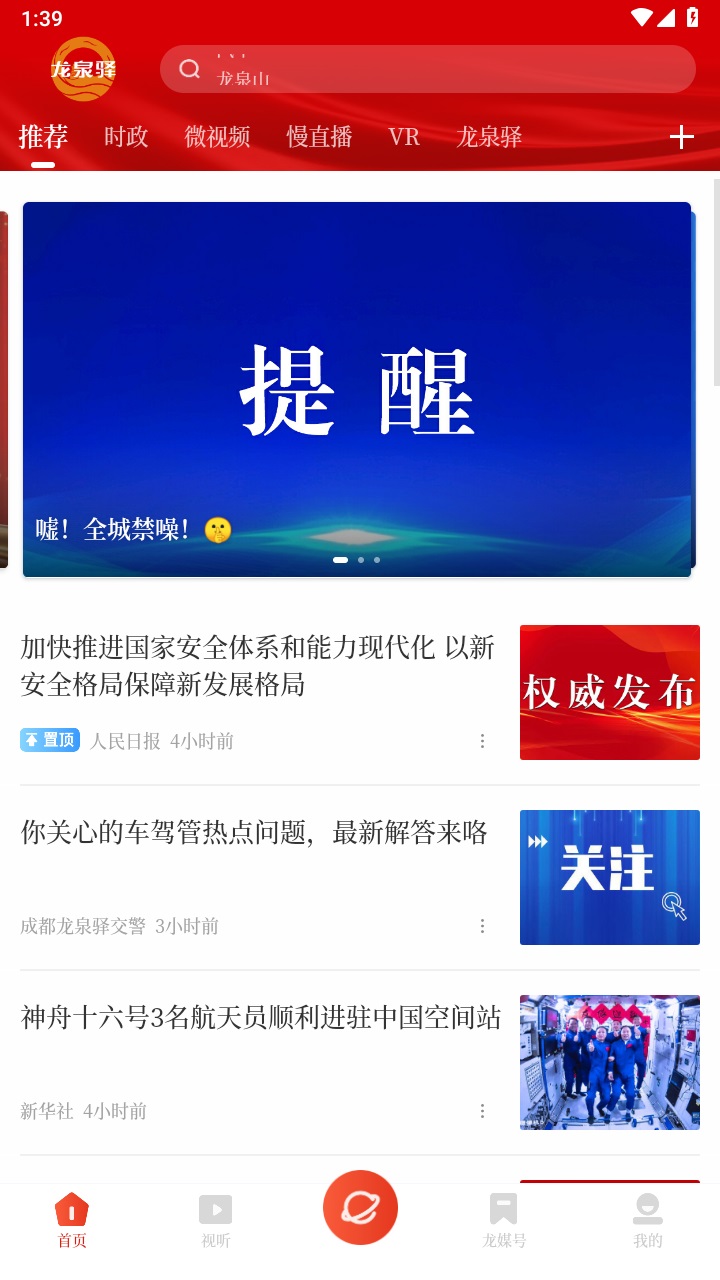
Task: Select the 慢直播 tab
Action: (319, 137)
